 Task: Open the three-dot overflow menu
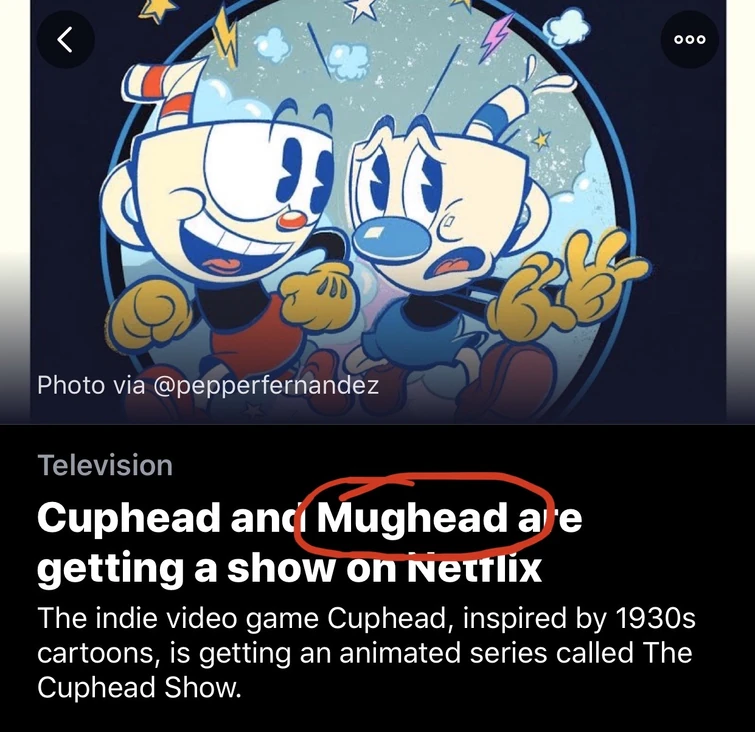coord(690,39)
